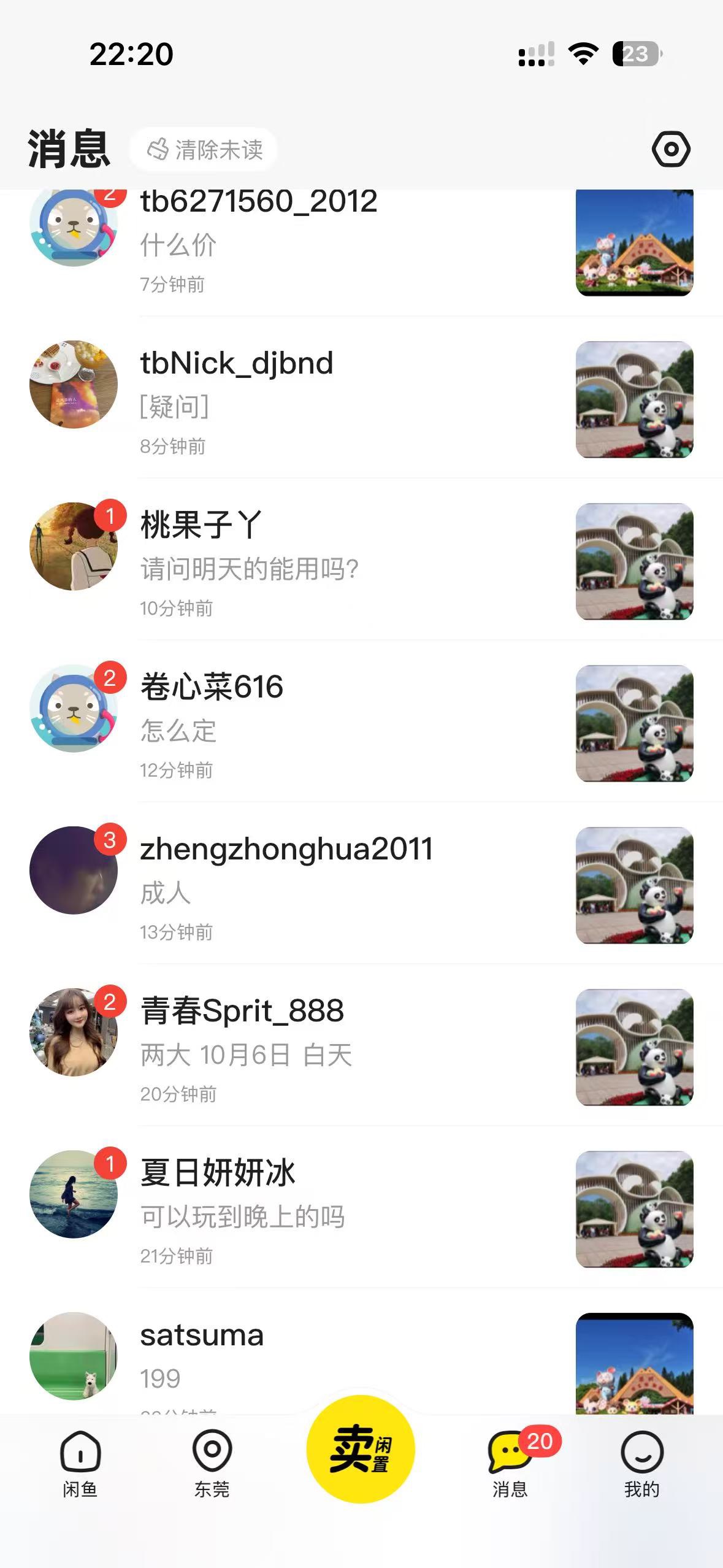
Task: Tap the yellow 卖闲置 sell button
Action: point(361,1449)
